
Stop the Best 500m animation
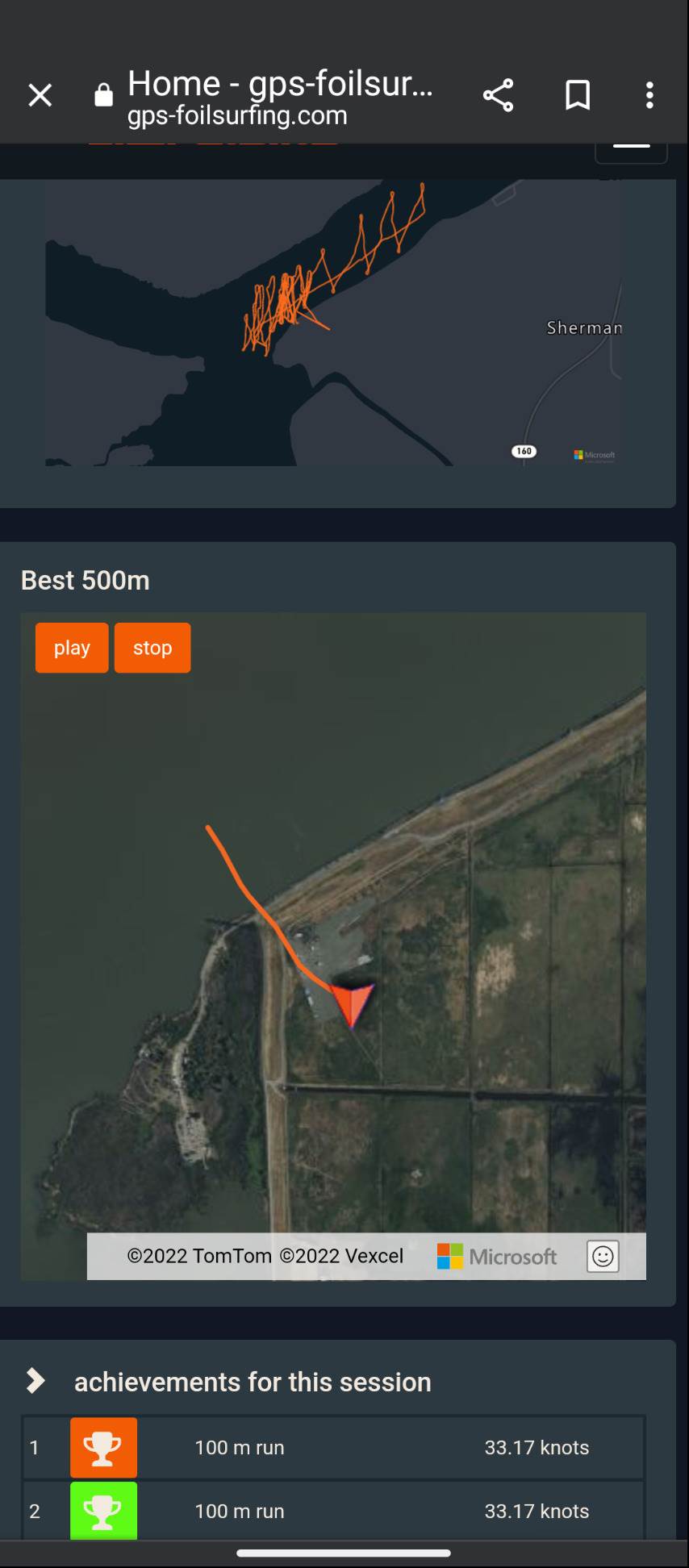pos(152,648)
